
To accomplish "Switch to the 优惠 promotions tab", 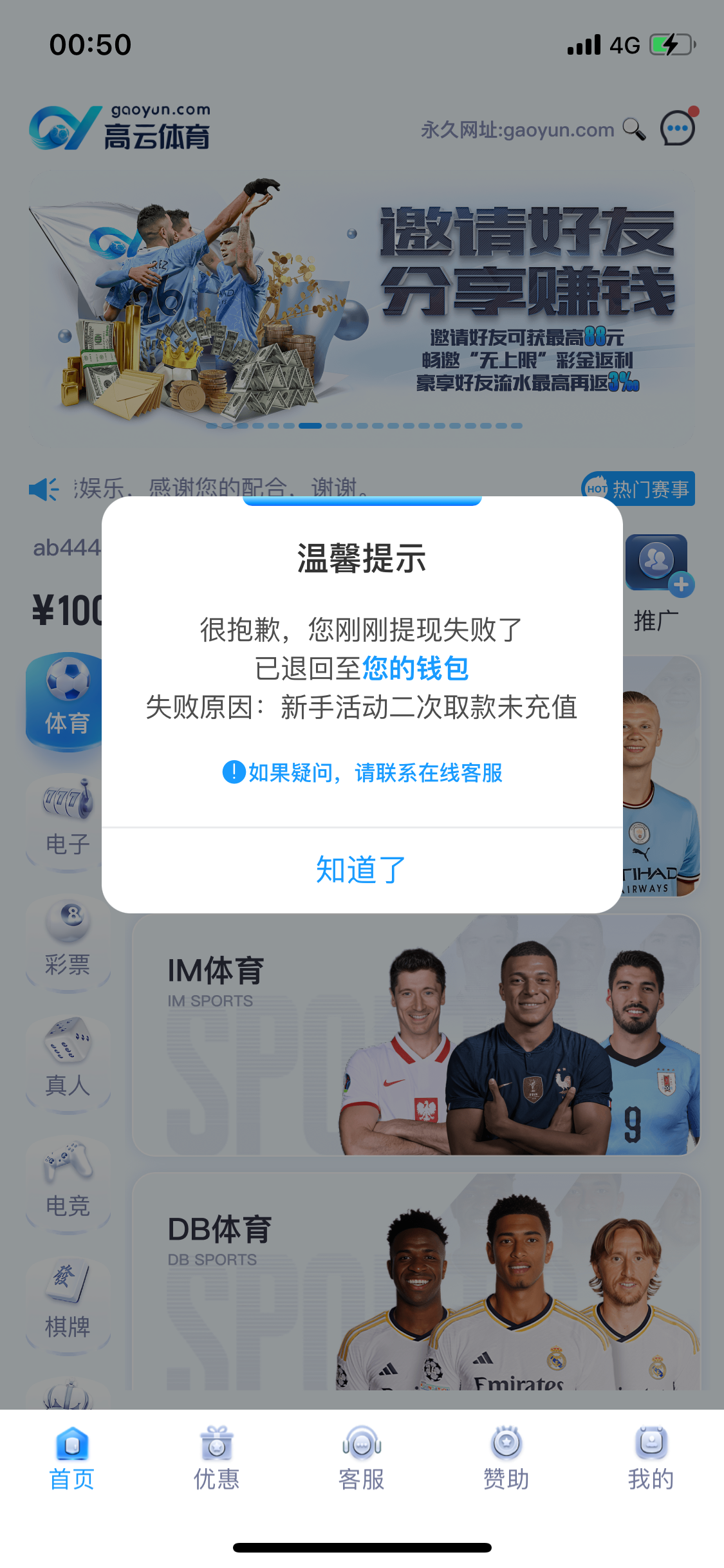I will click(x=217, y=1459).
